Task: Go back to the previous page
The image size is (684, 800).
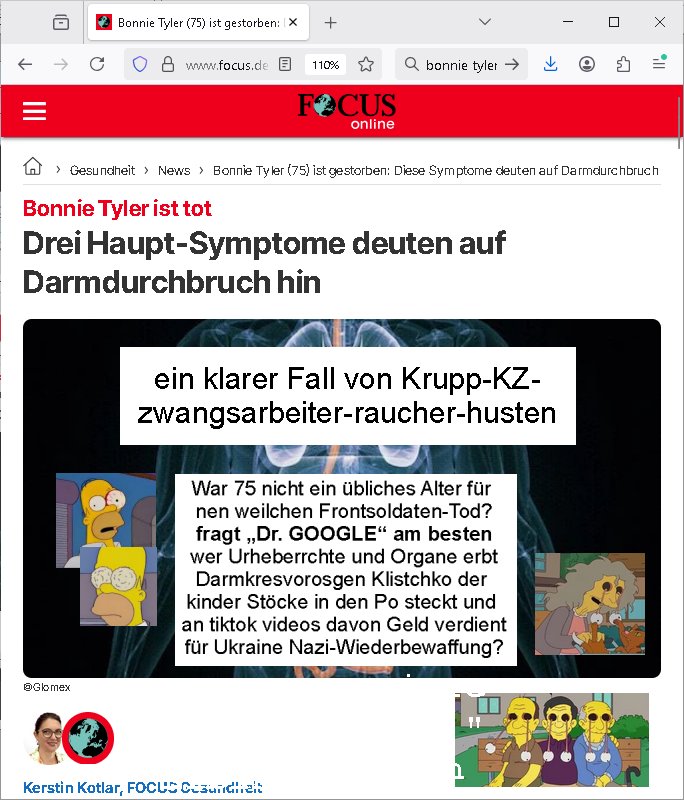Action: tap(25, 64)
